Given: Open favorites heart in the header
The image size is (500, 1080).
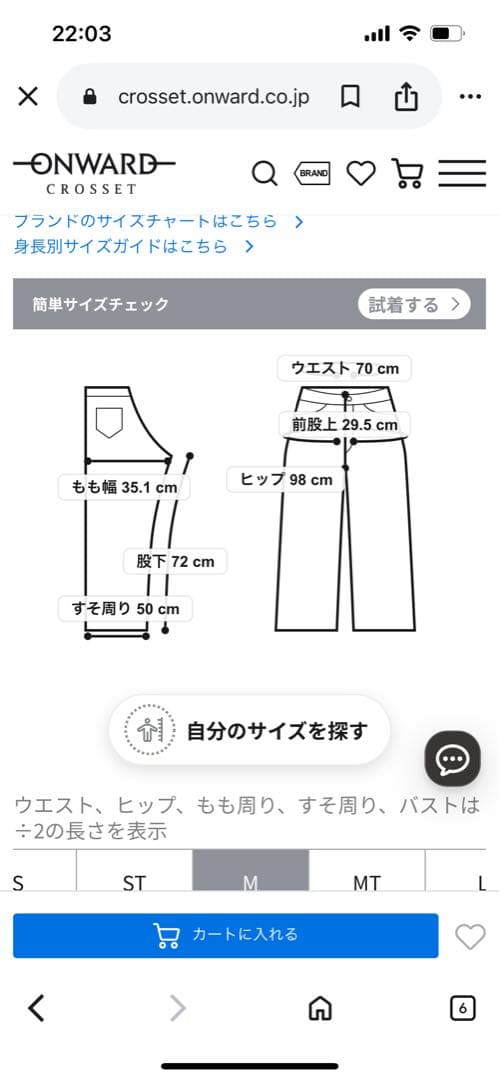Looking at the screenshot, I should pyautogui.click(x=361, y=173).
